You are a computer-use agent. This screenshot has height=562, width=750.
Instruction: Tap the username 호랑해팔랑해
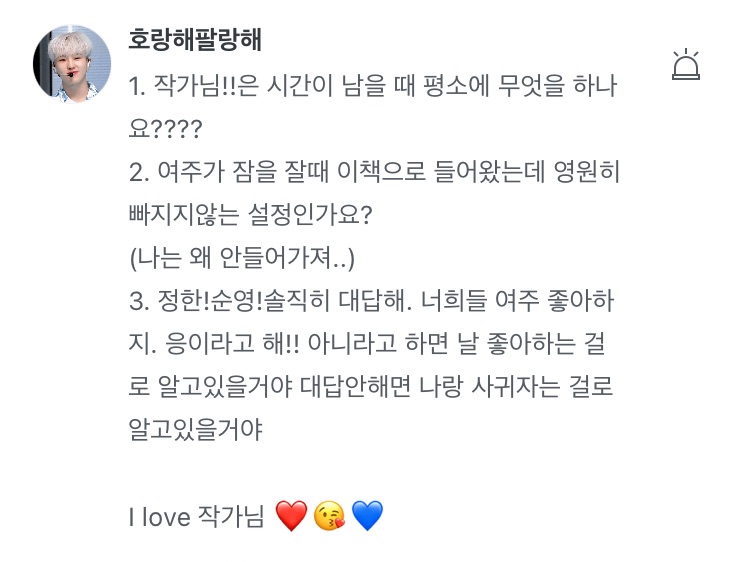click(x=195, y=38)
